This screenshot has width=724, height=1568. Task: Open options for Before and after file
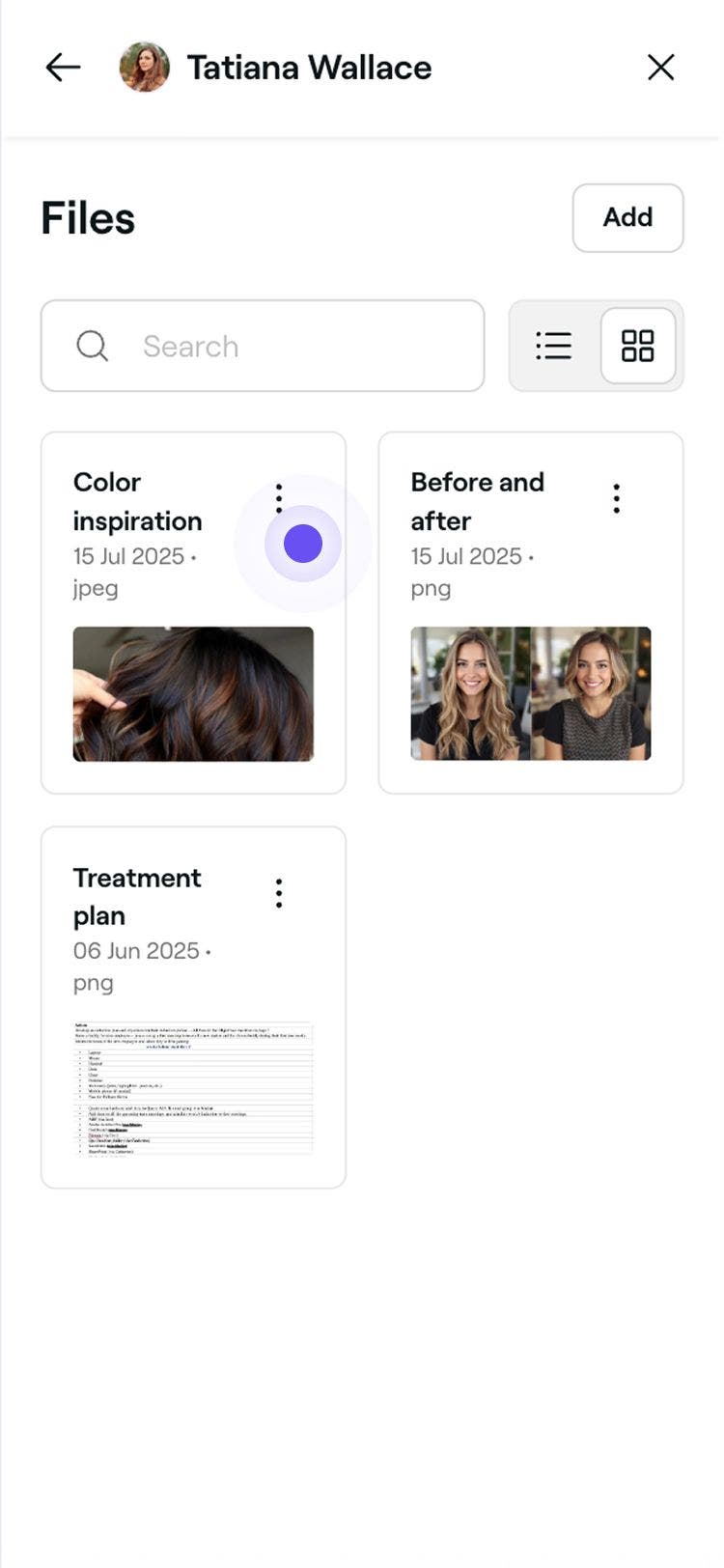(617, 498)
